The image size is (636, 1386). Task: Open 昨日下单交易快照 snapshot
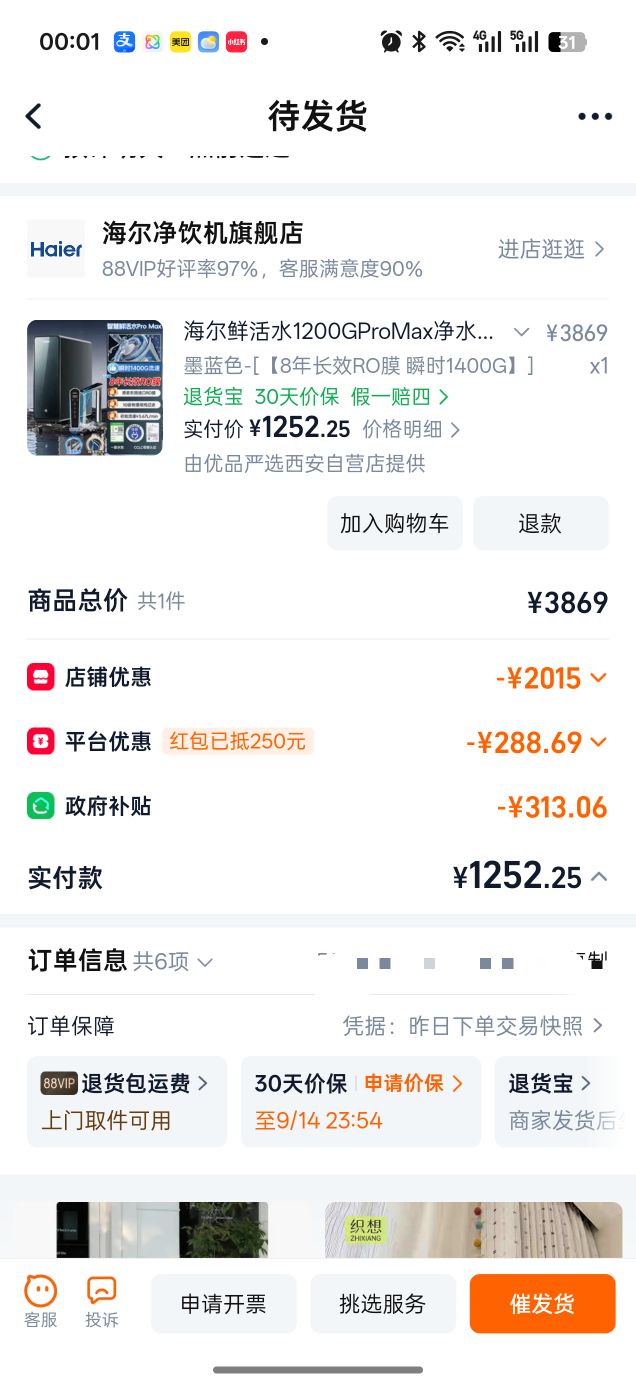point(475,1026)
